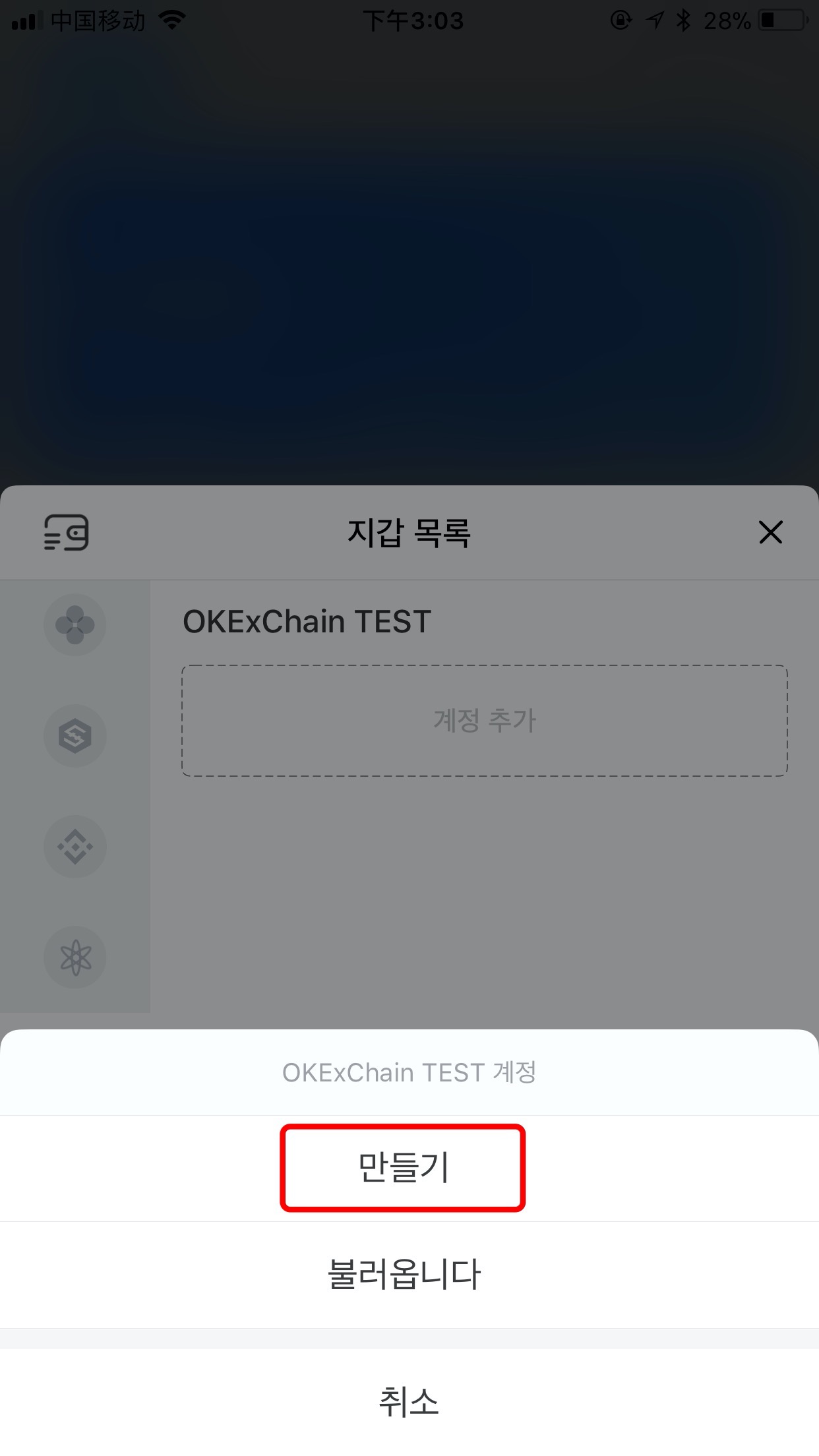Screen dimensions: 819x1456
Task: Select the hexagon S chain icon
Action: click(x=75, y=735)
